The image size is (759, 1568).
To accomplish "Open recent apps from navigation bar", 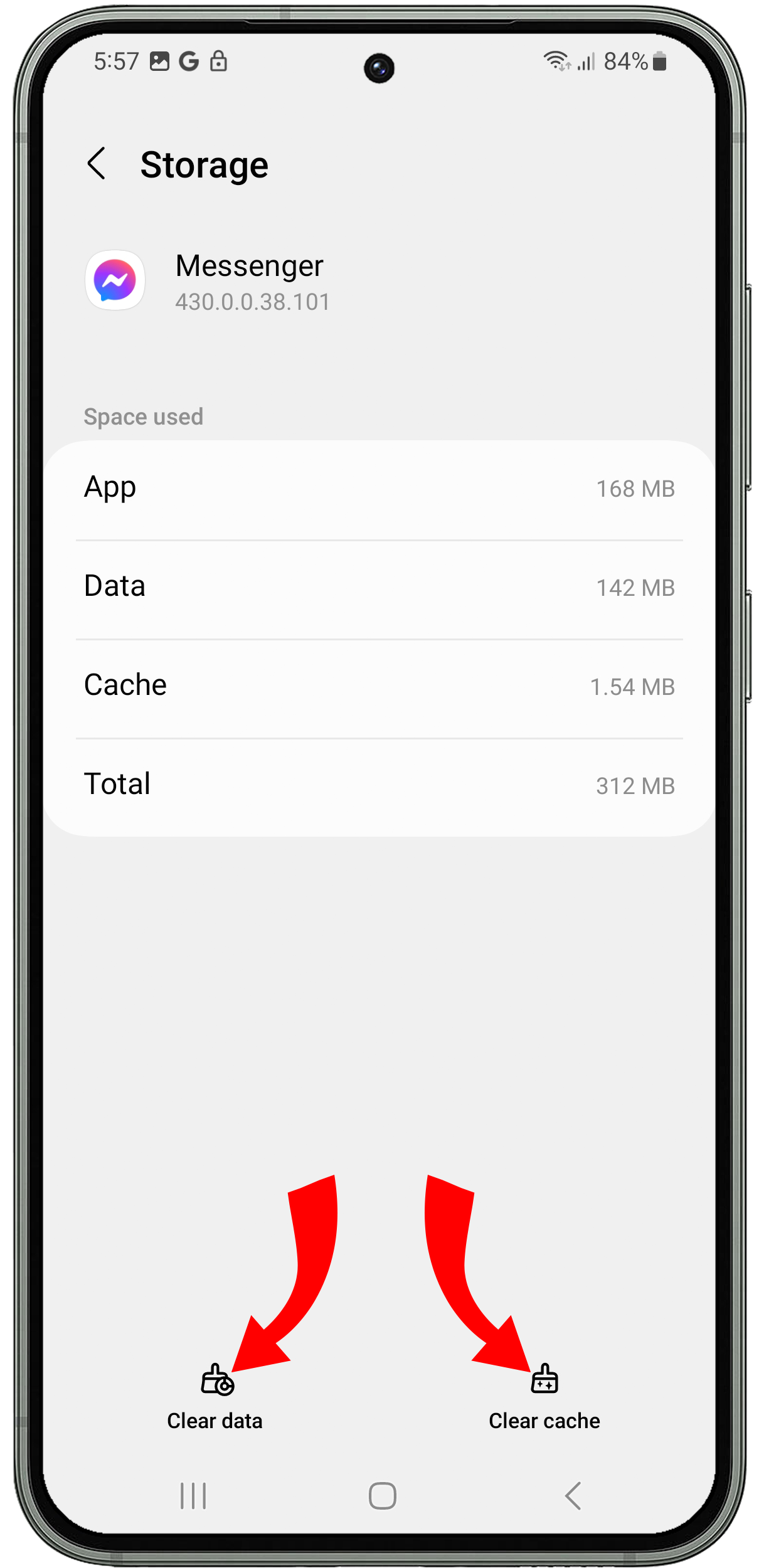I will pos(193,1496).
